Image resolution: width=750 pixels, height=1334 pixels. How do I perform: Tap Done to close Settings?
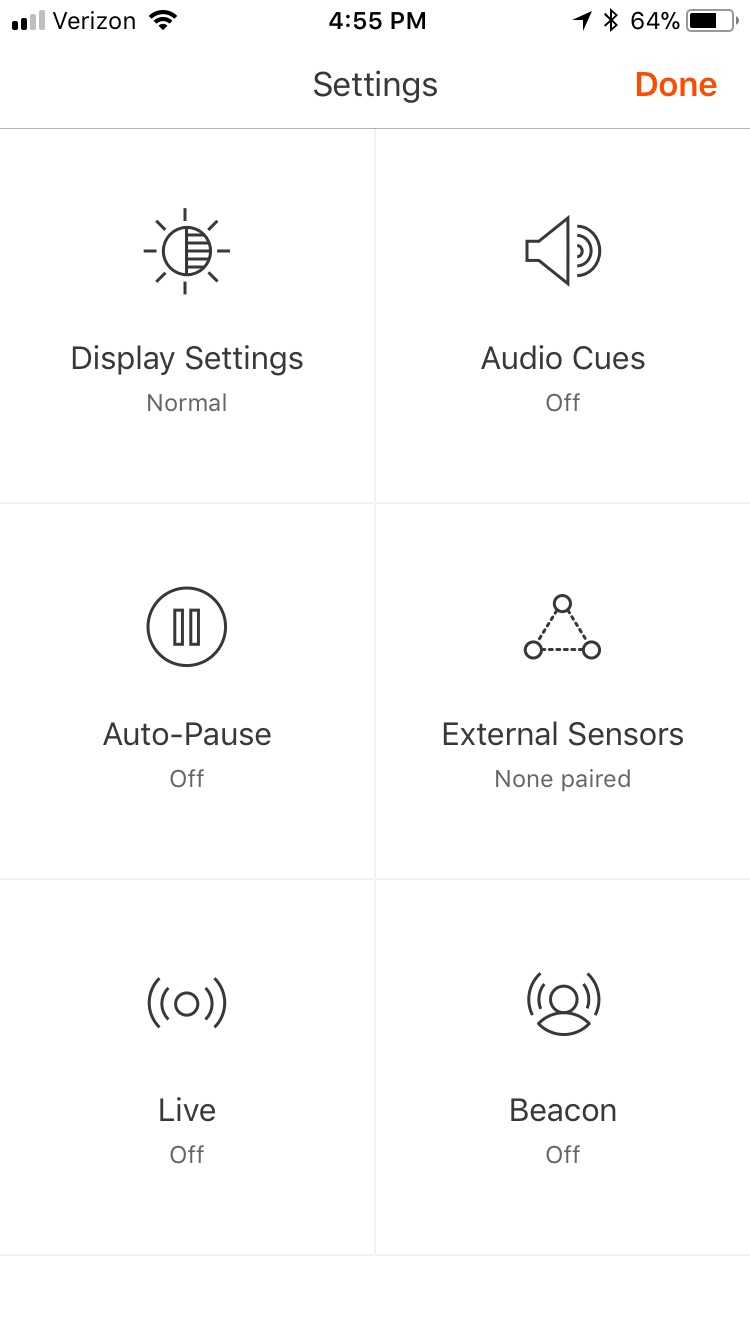tap(675, 85)
